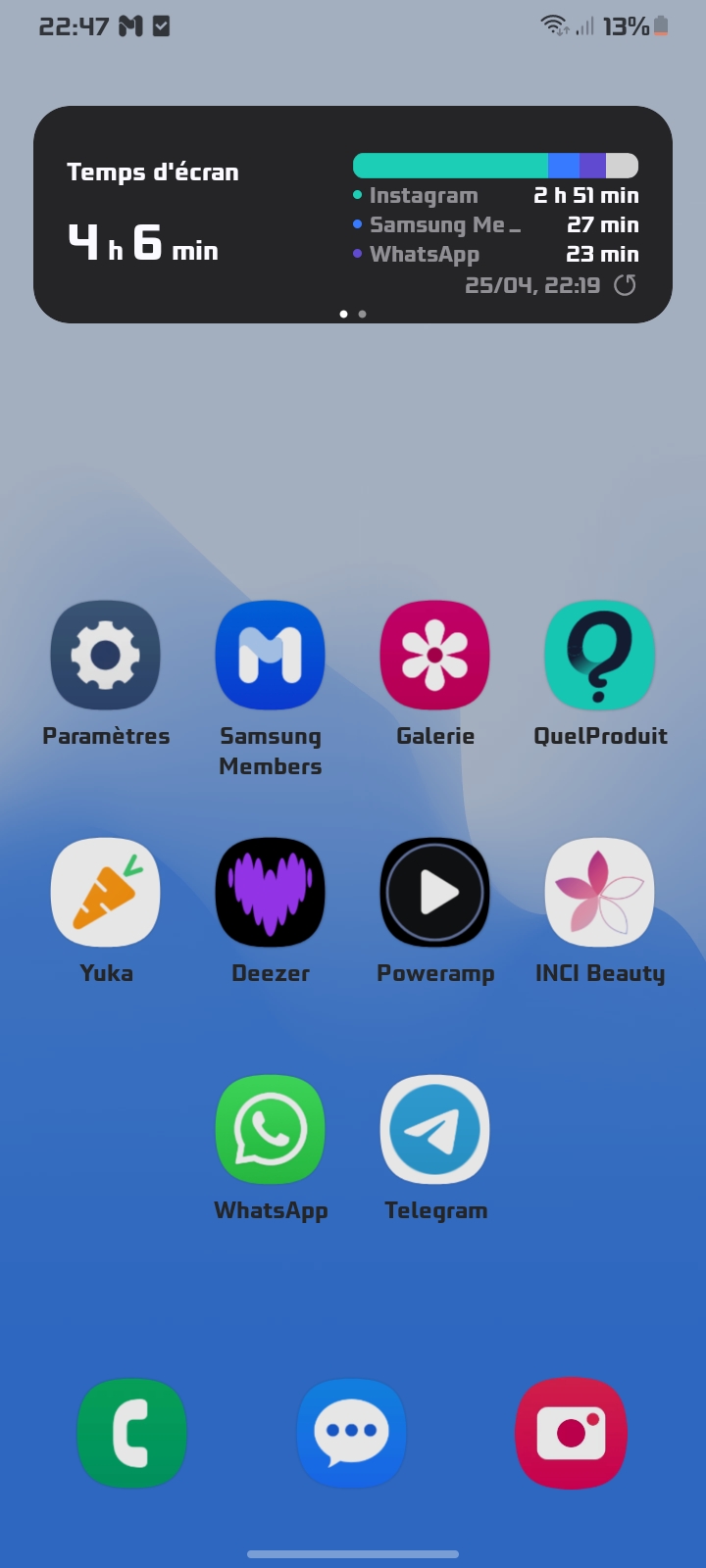
Task: Tap the second widget page dot
Action: 363,314
